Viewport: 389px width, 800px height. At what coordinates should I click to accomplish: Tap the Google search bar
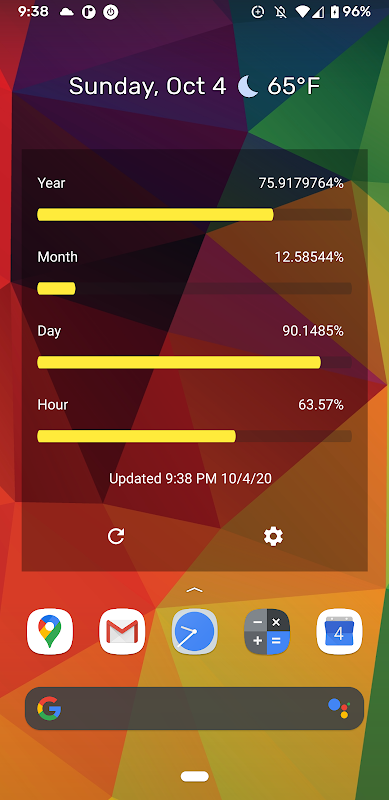click(x=194, y=709)
